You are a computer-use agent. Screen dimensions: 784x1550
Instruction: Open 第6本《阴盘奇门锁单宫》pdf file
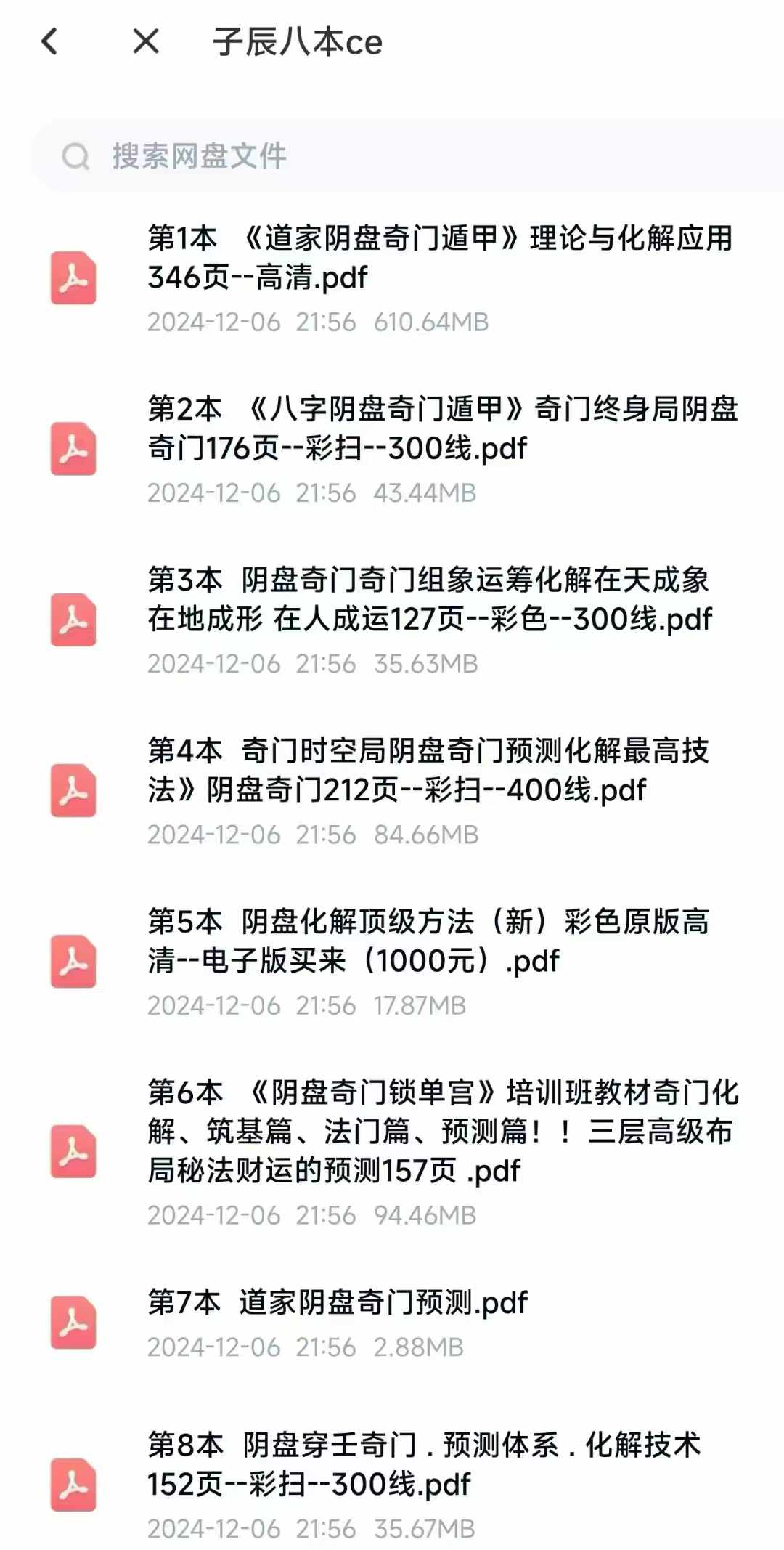tap(392, 1152)
